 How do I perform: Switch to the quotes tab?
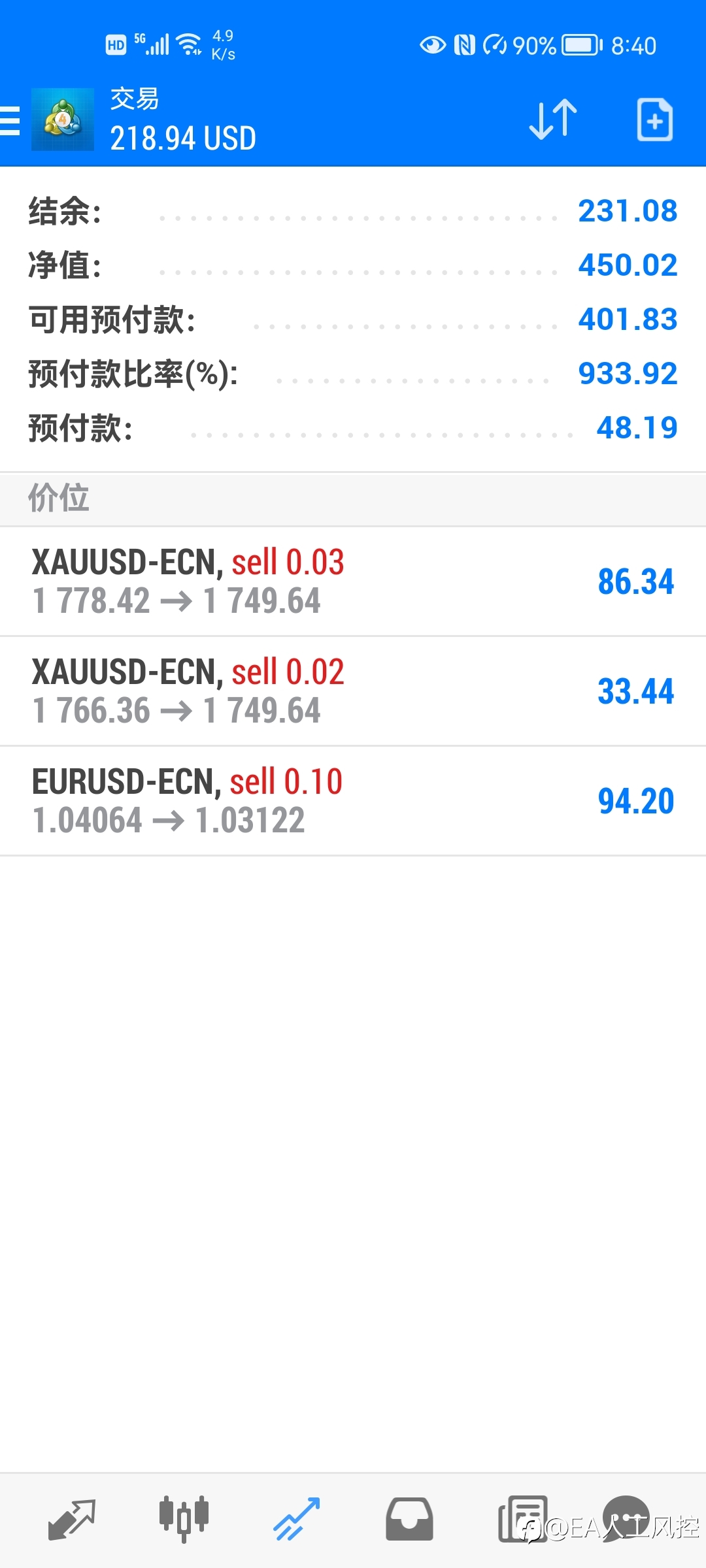(72, 1520)
